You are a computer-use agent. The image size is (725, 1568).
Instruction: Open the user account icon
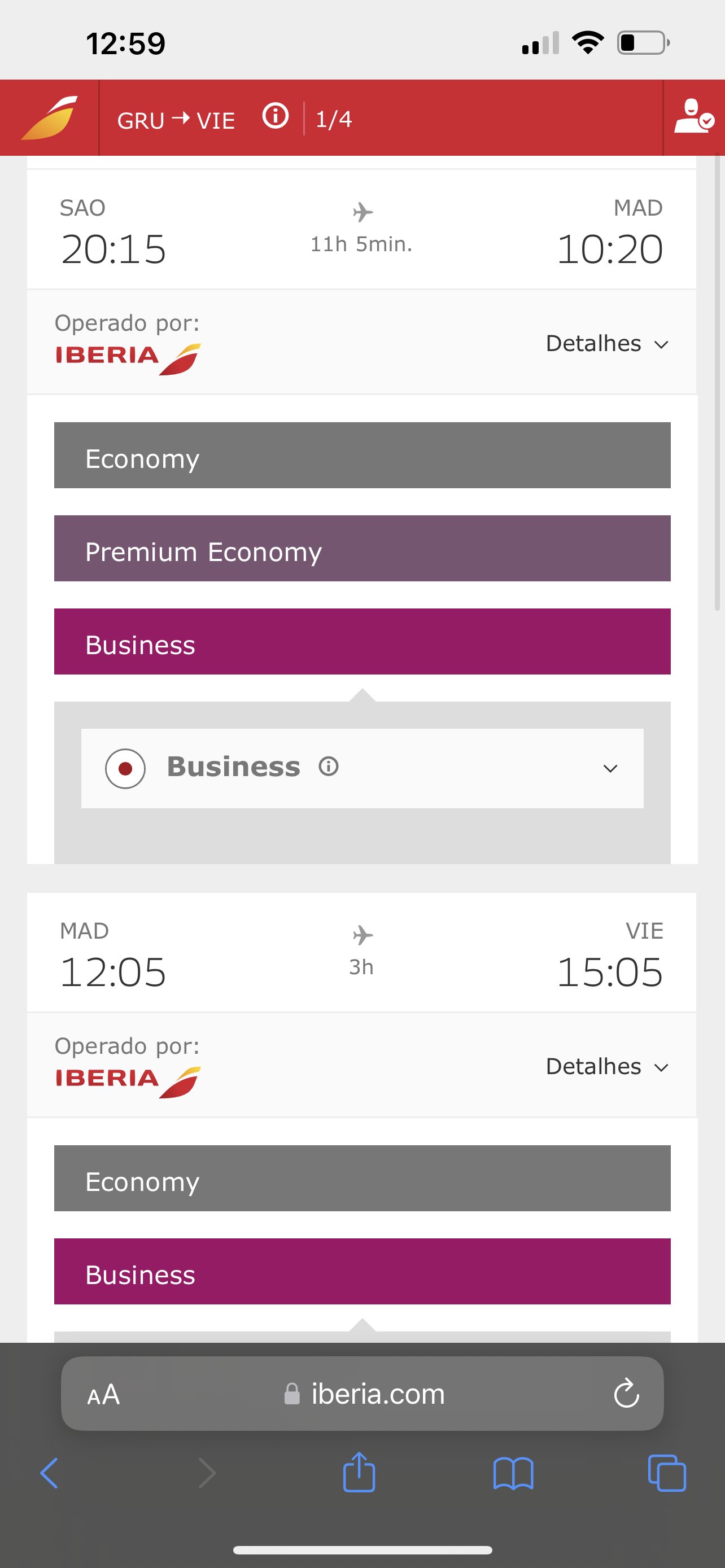coord(693,116)
